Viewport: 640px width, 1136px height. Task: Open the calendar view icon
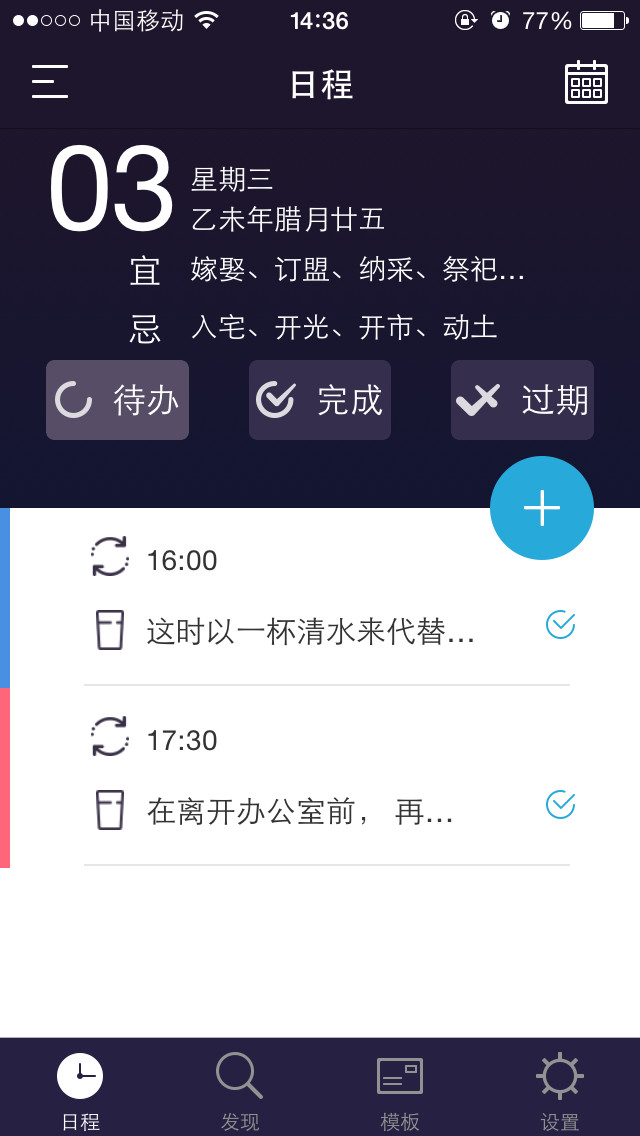coord(586,83)
